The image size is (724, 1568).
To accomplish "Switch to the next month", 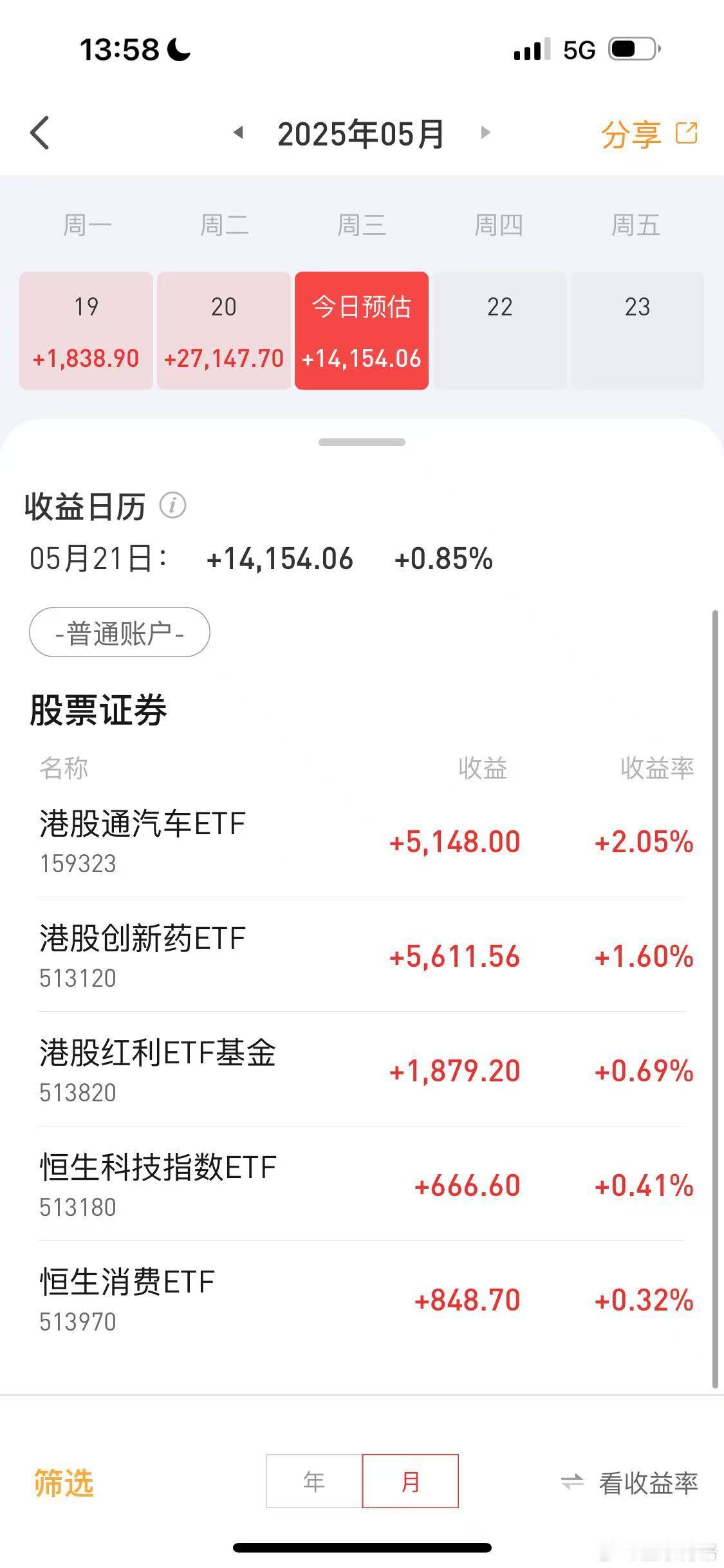I will 486,133.
